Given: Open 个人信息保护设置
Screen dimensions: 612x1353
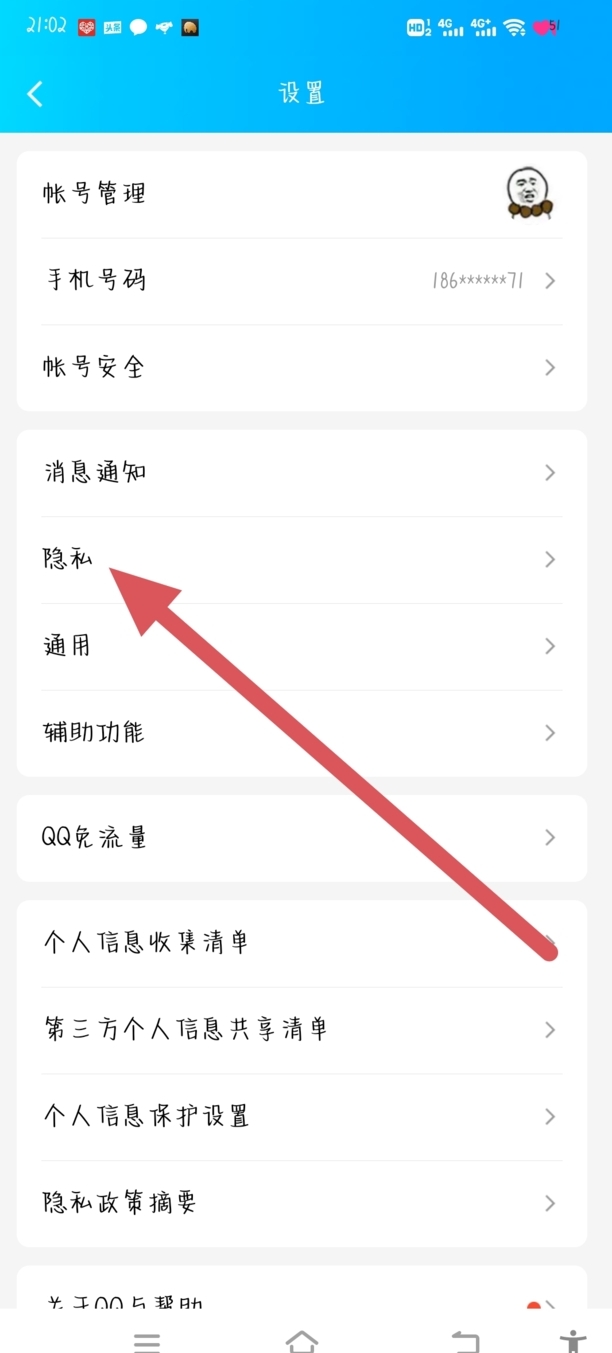Looking at the screenshot, I should [300, 1117].
